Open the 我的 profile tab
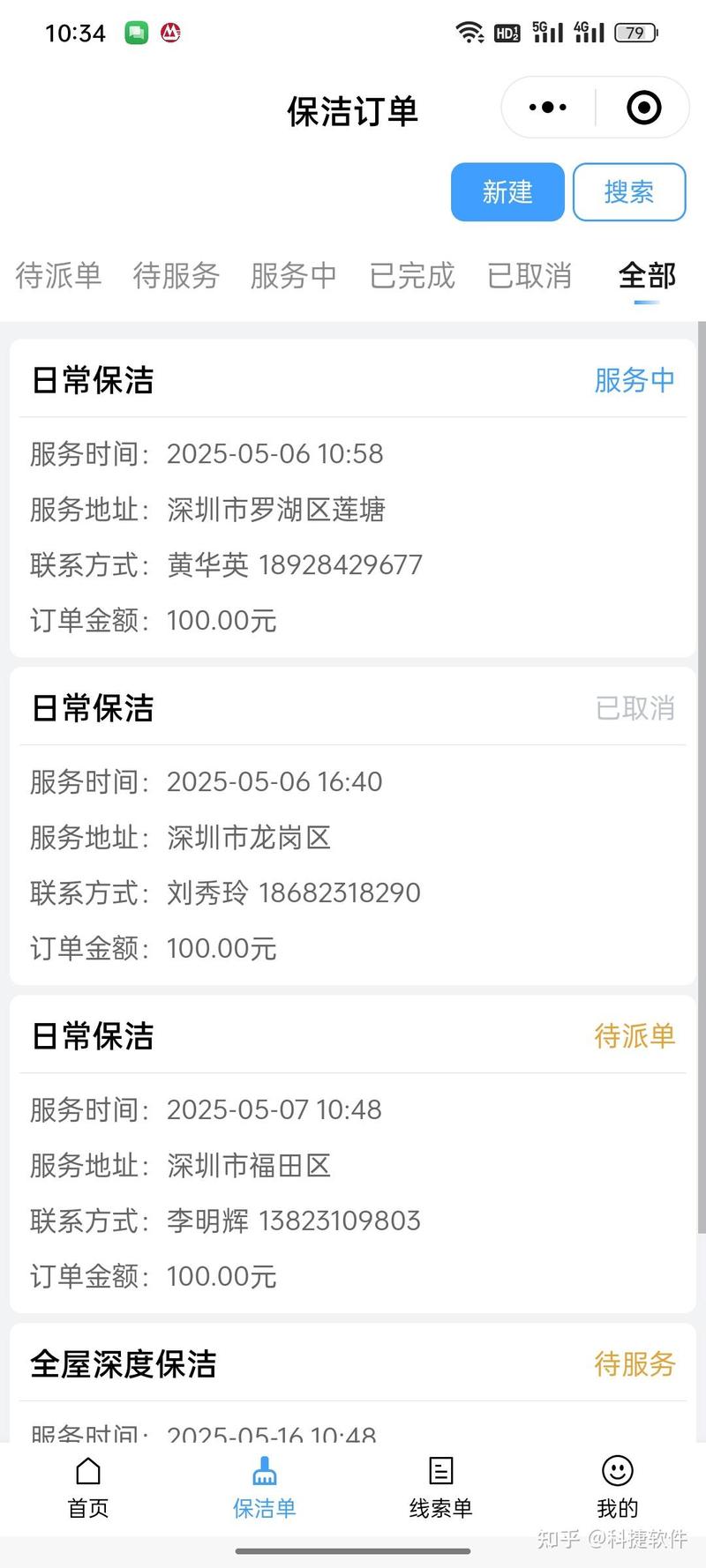Screen dimensions: 706x1568 (618, 1490)
